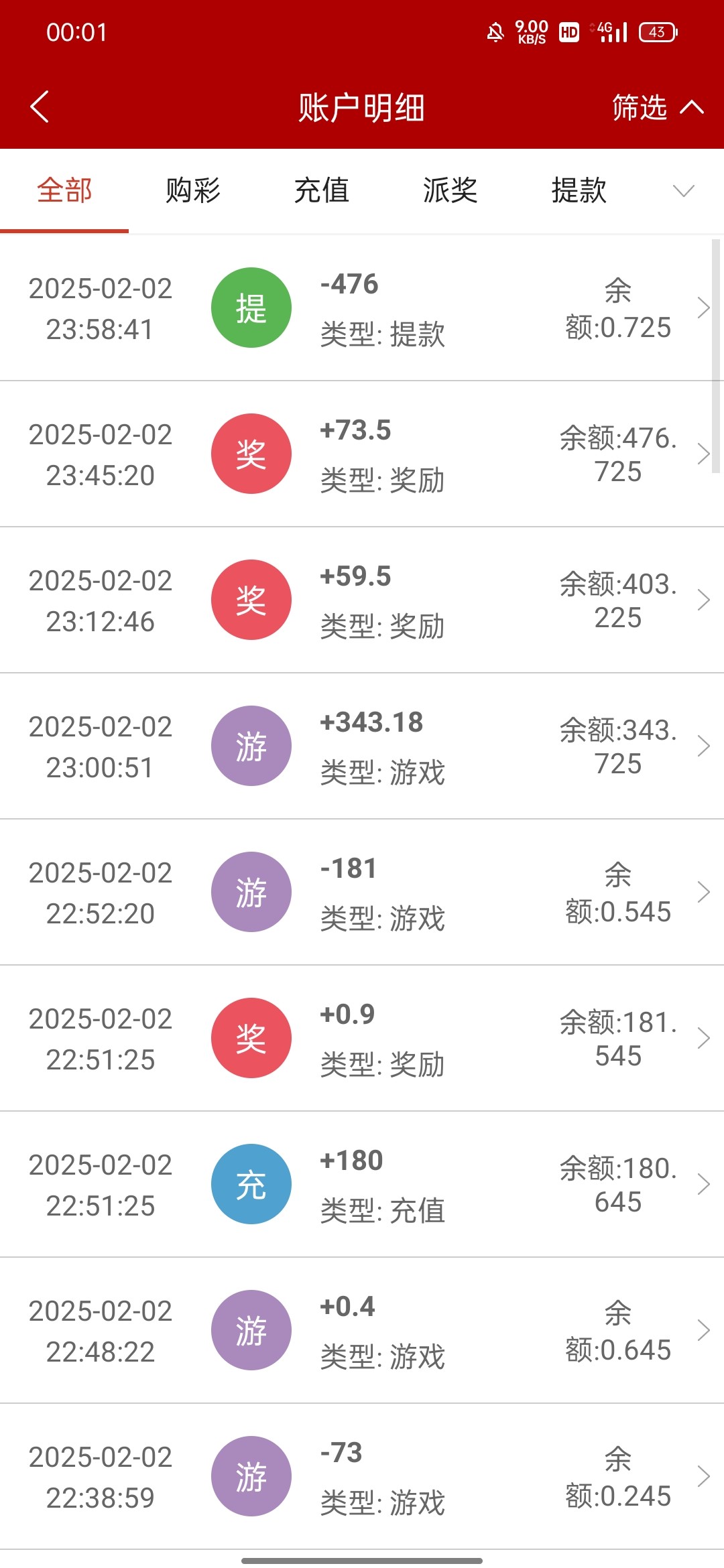The image size is (724, 1568).
Task: View the +343.18 游戏 transaction details
Action: coord(362,746)
